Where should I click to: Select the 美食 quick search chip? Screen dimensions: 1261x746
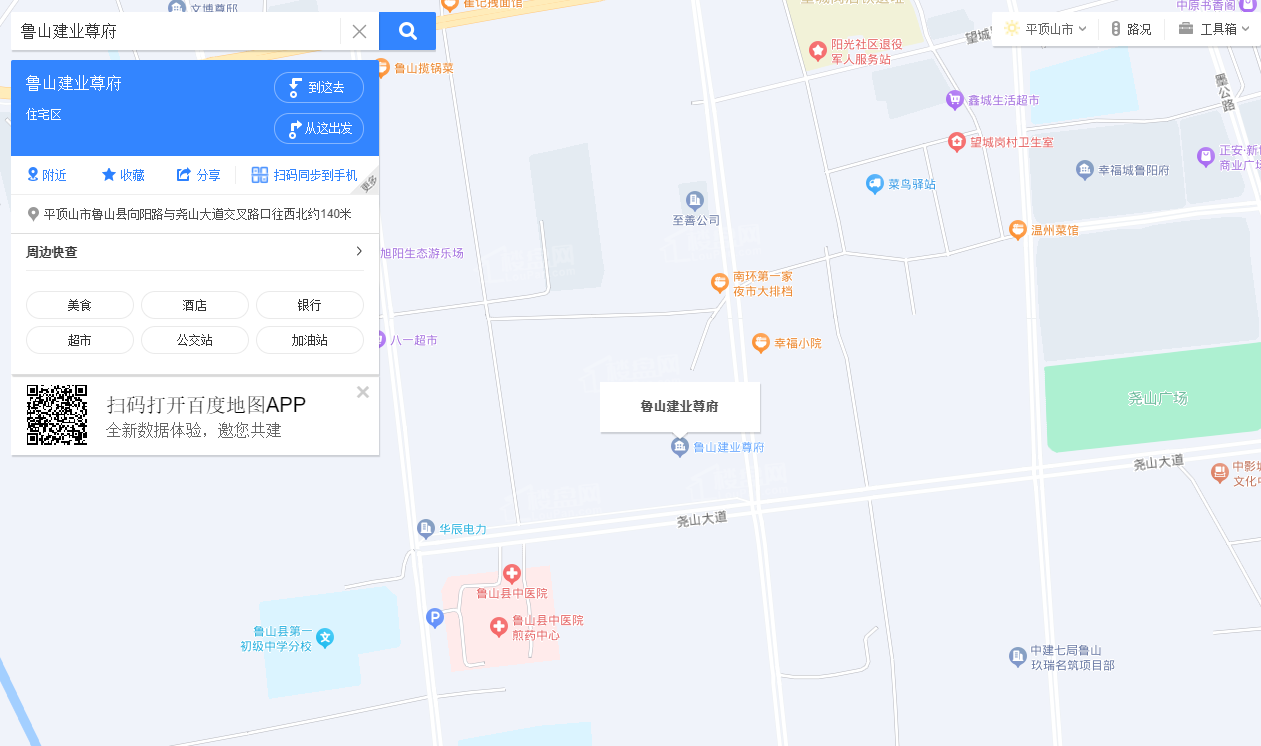click(80, 305)
